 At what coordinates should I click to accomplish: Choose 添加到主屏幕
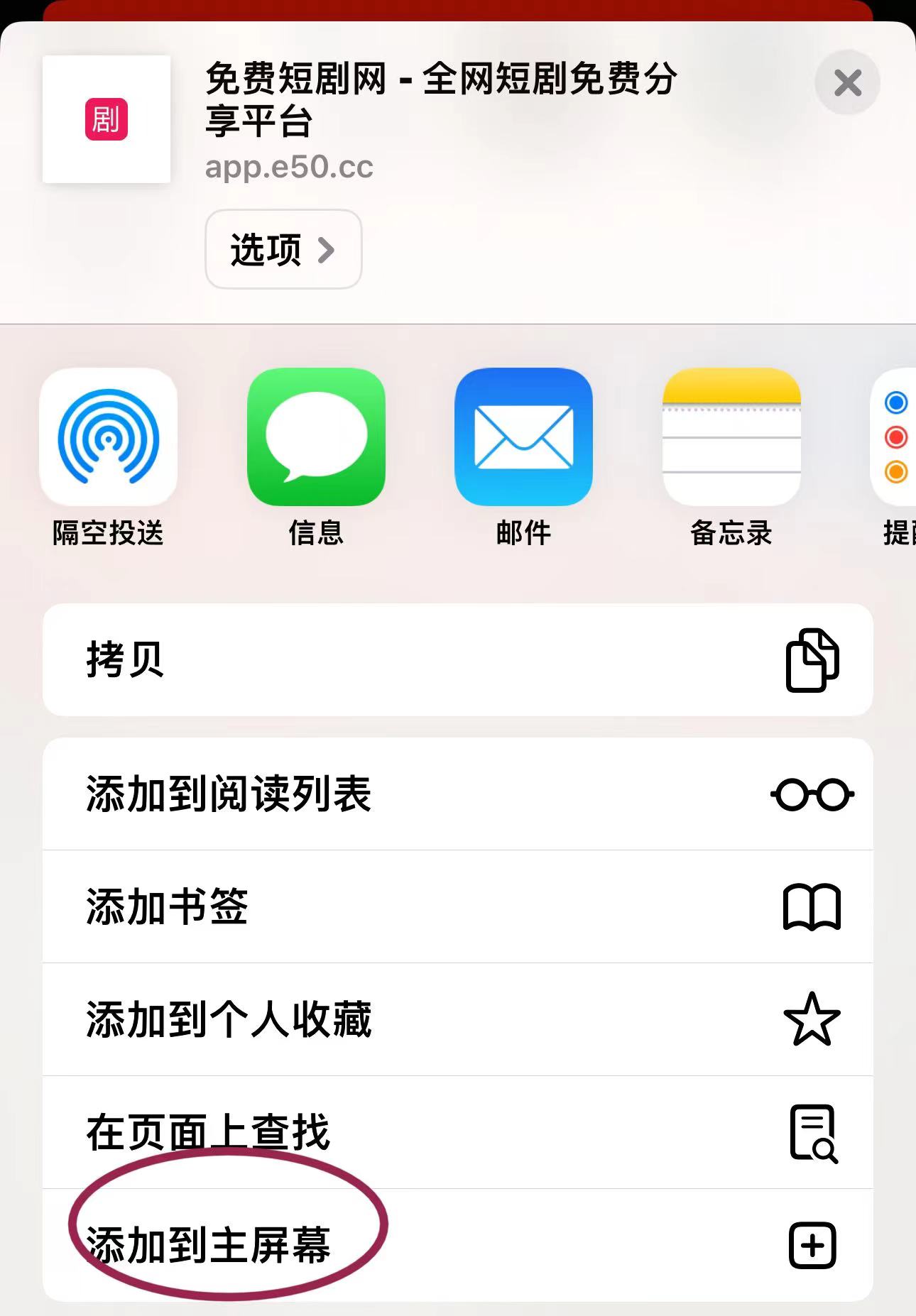pyautogui.click(x=457, y=1245)
